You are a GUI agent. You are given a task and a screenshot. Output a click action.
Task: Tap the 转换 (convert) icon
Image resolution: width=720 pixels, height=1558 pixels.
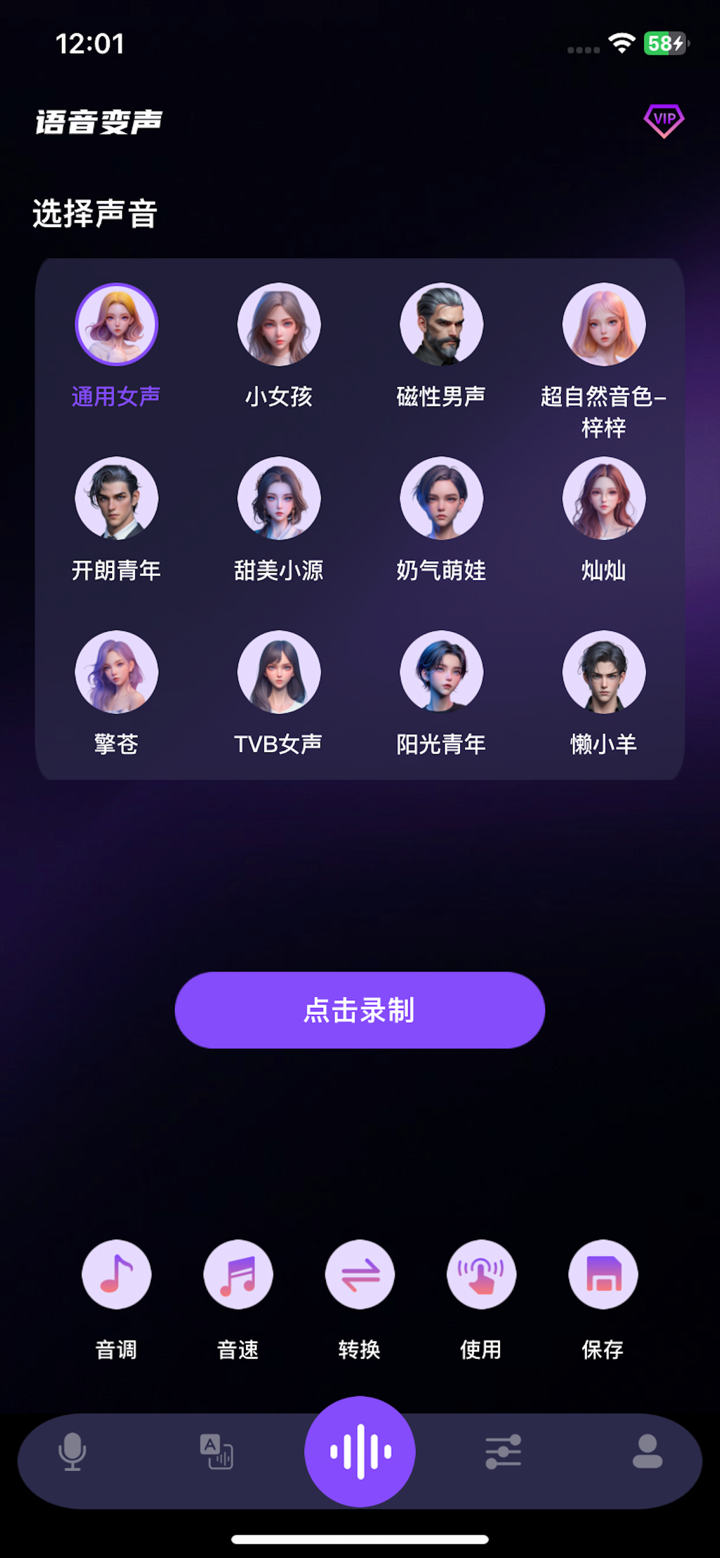click(359, 1274)
